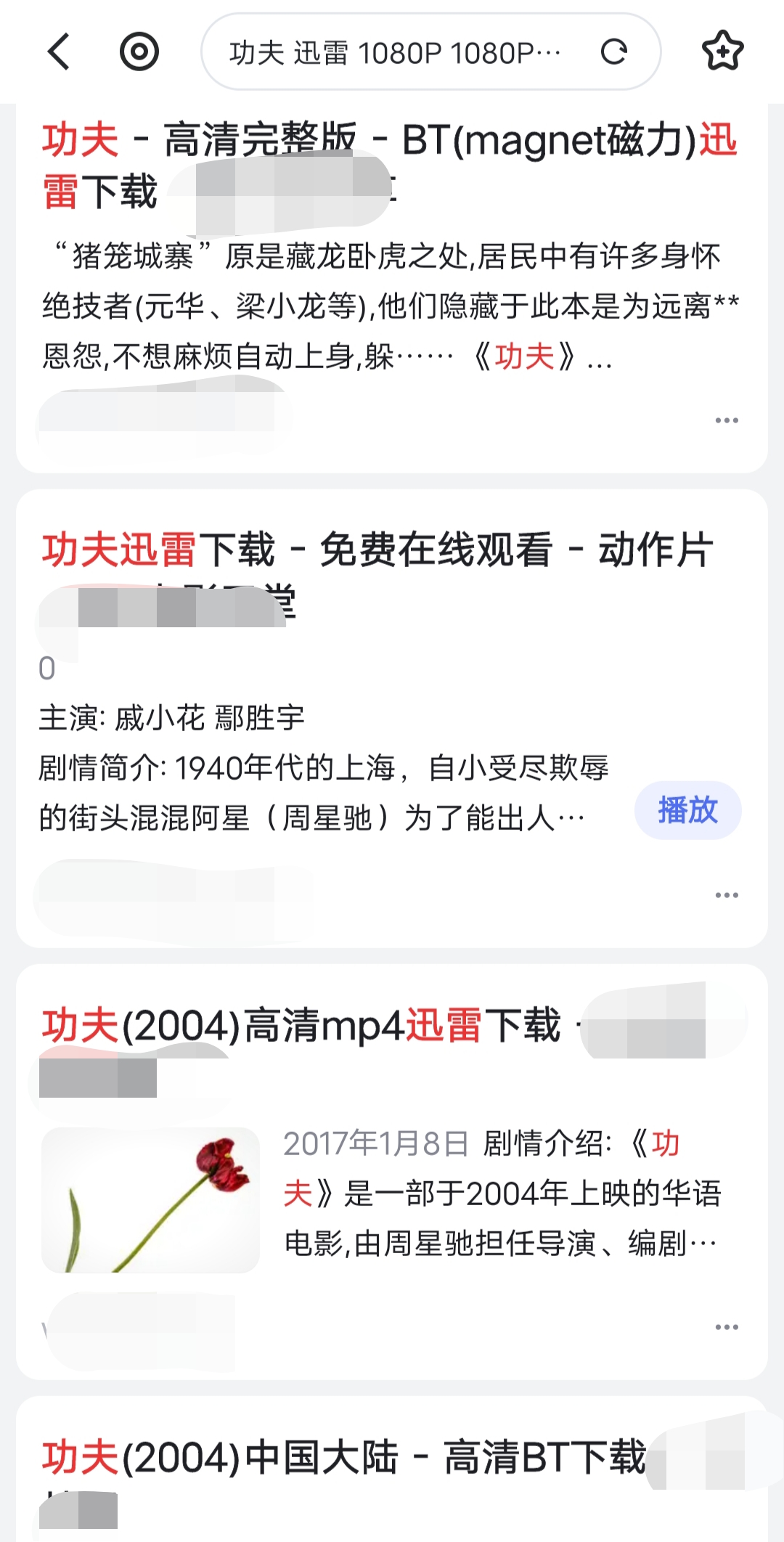
Task: Tap the red flower thumbnail image
Action: point(151,1199)
